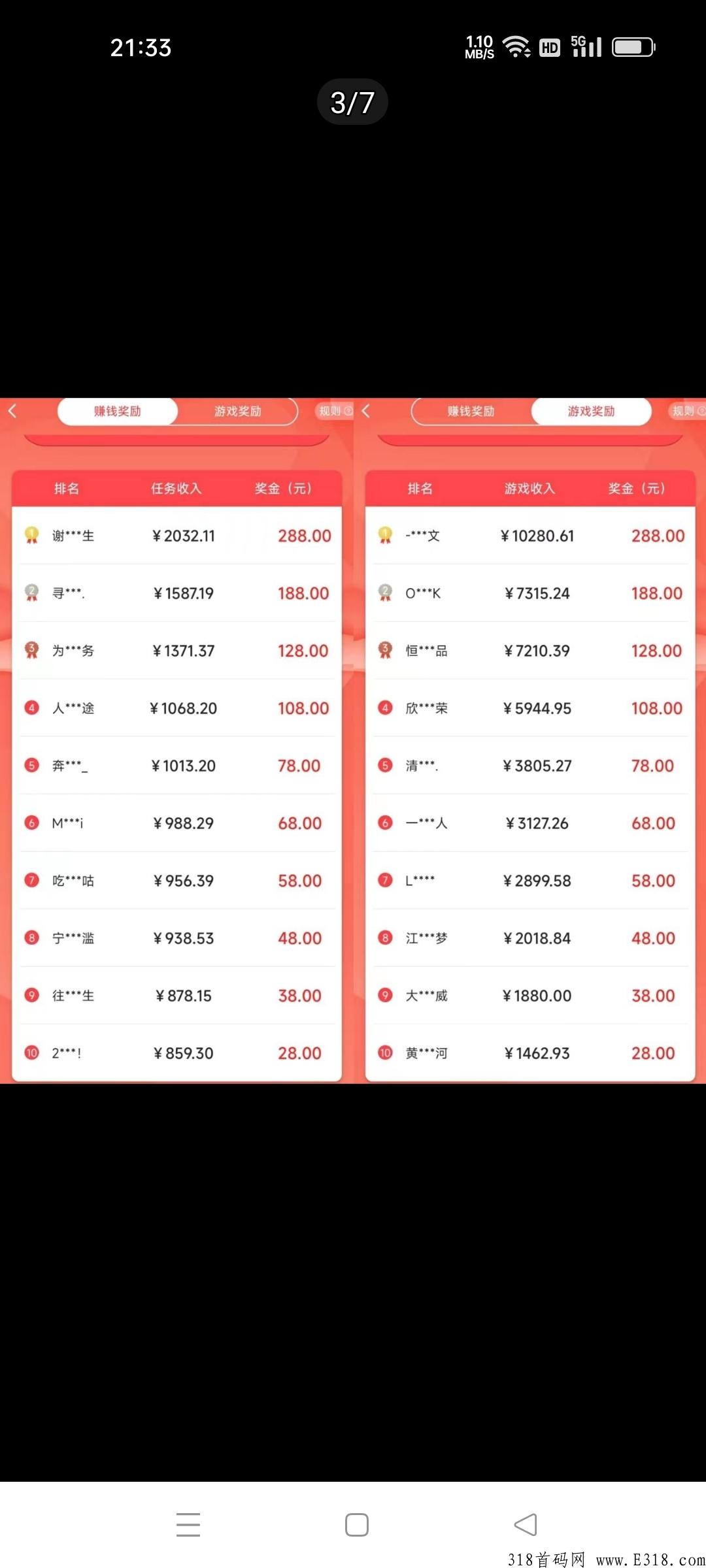This screenshot has width=706, height=1568.
Task: Tap the silver medal icon next to 寻***.
Action: click(31, 593)
